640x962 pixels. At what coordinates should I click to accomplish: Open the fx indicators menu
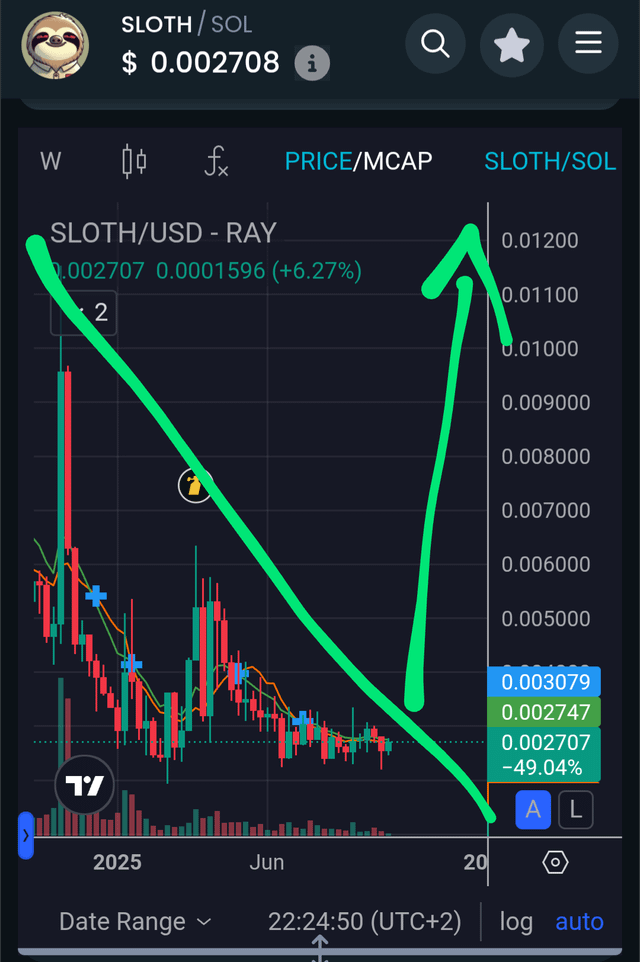point(215,161)
